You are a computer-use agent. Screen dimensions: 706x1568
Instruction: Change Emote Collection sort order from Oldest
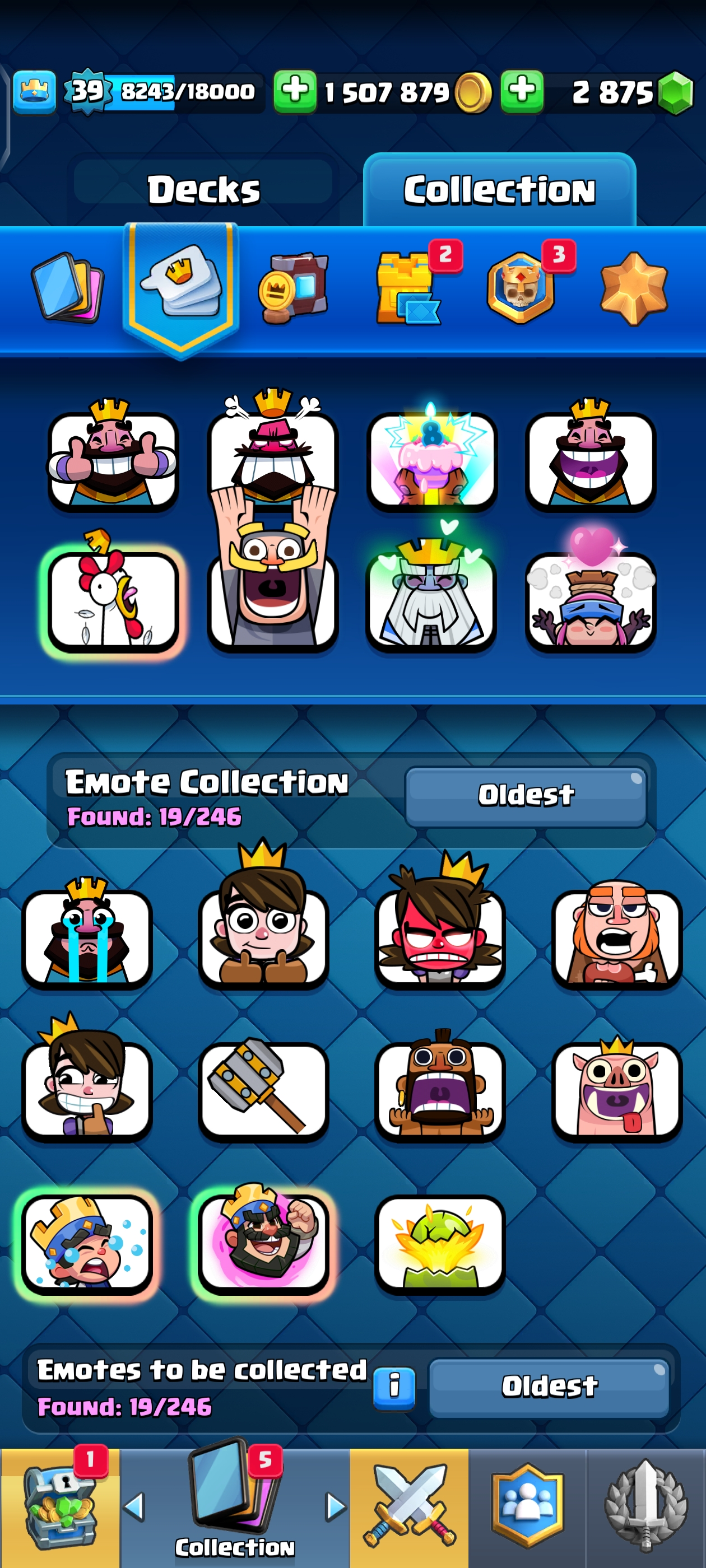coord(525,796)
